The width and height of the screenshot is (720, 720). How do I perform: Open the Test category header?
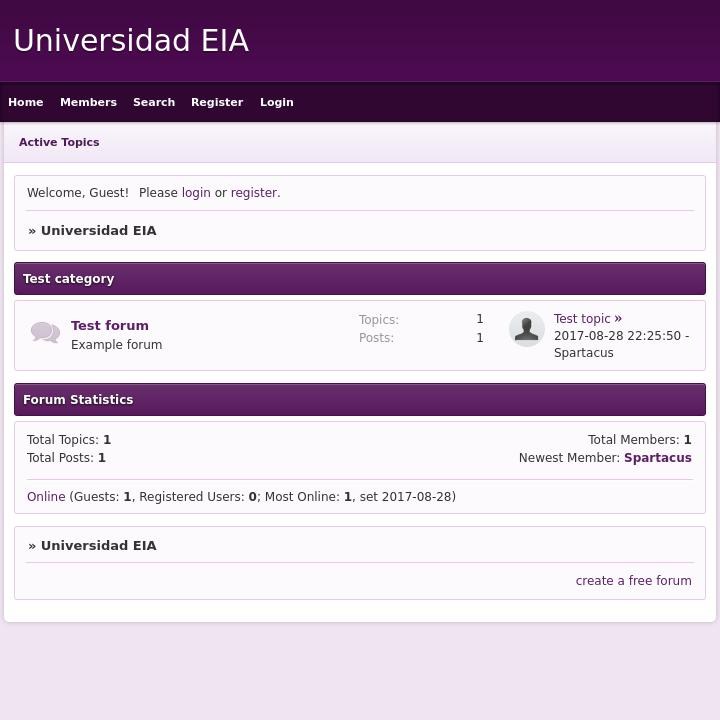(69, 279)
